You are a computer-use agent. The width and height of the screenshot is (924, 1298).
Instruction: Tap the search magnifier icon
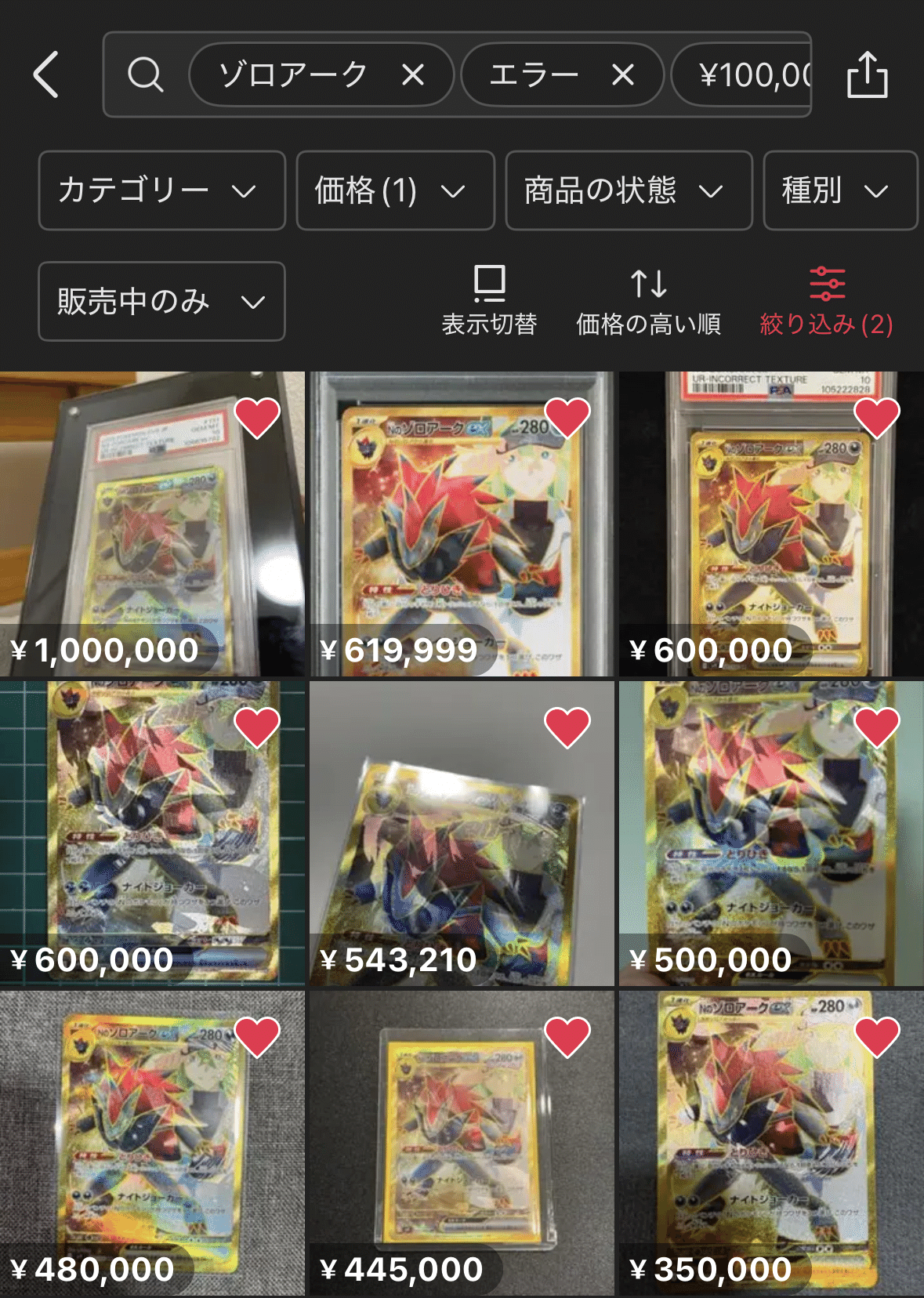click(146, 75)
